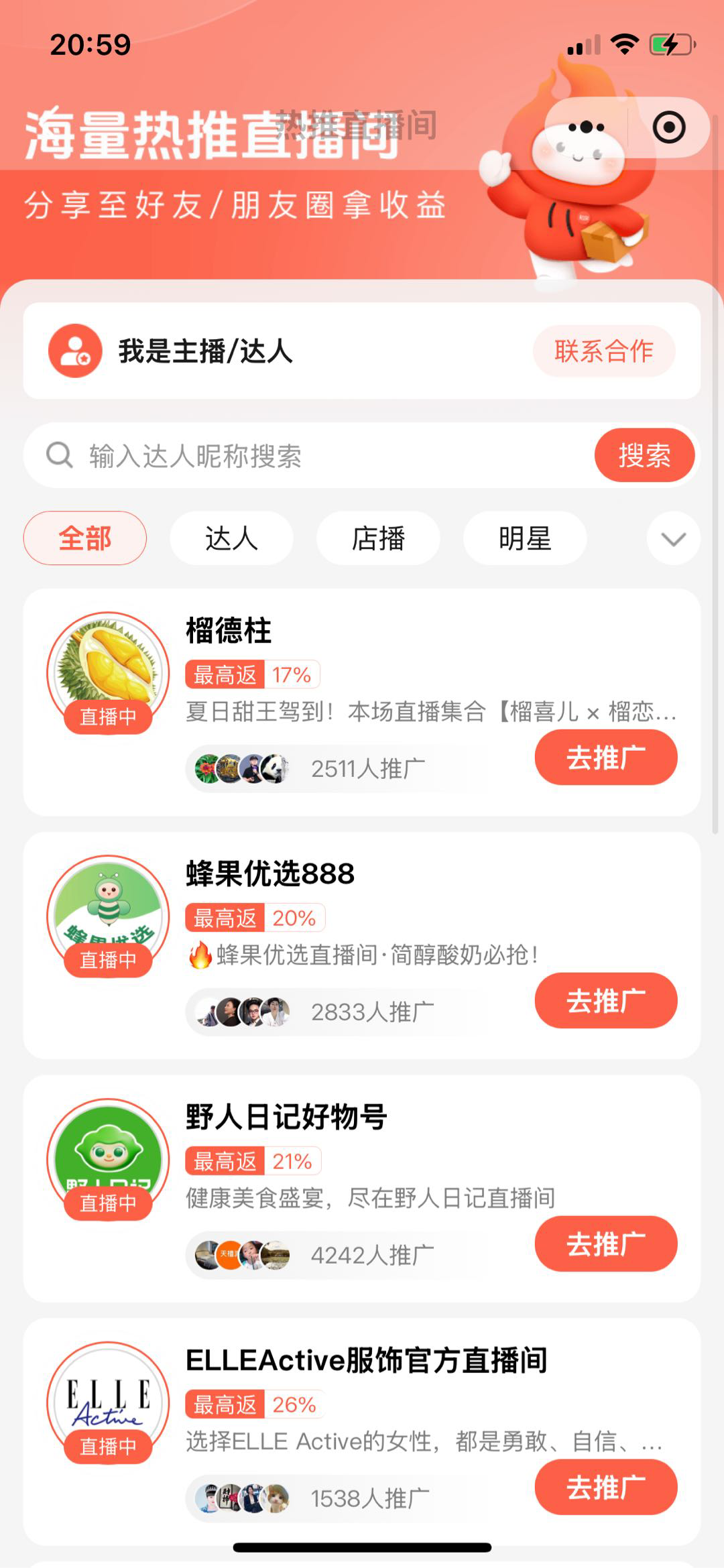Image resolution: width=724 pixels, height=1568 pixels.
Task: Switch to the 明星 category
Action: (x=525, y=538)
